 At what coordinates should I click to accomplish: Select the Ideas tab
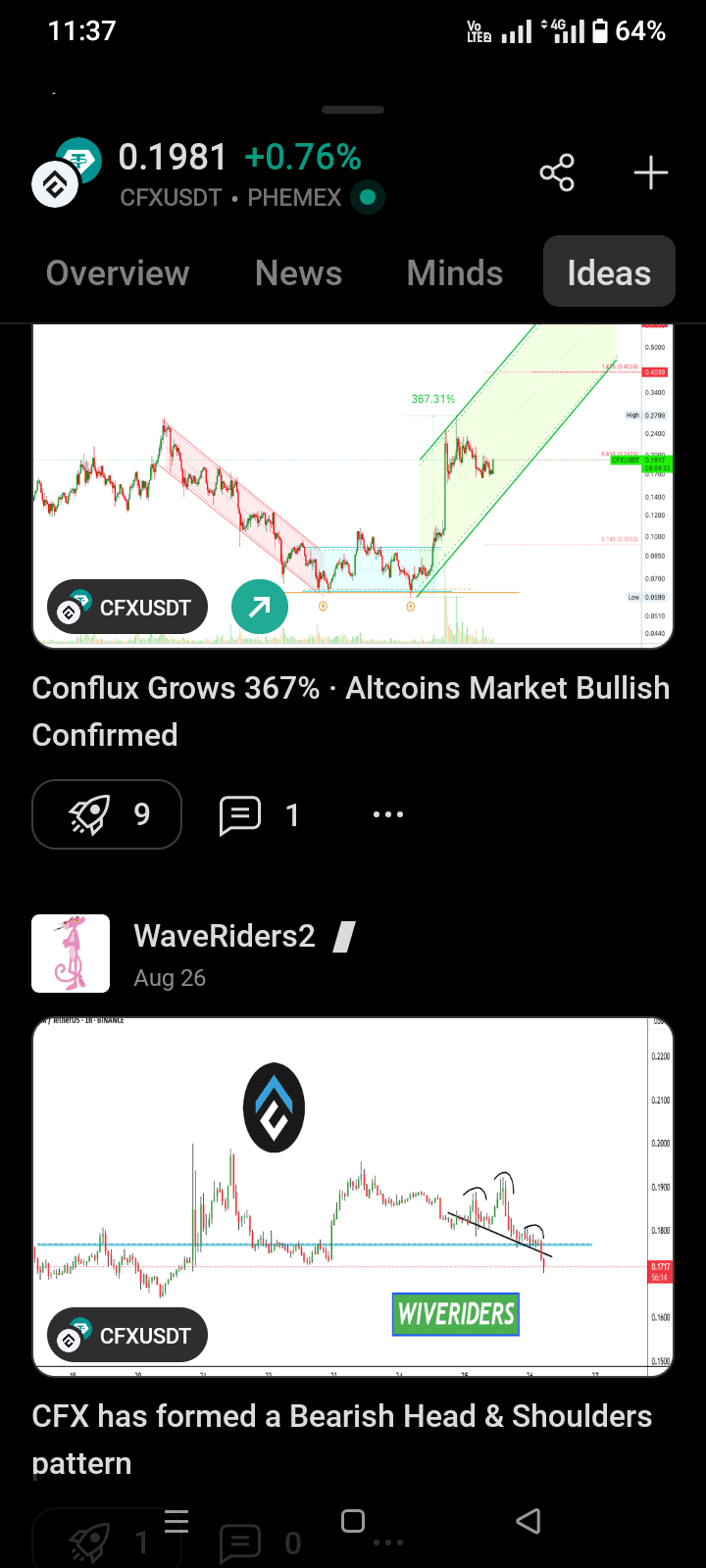[x=609, y=272]
